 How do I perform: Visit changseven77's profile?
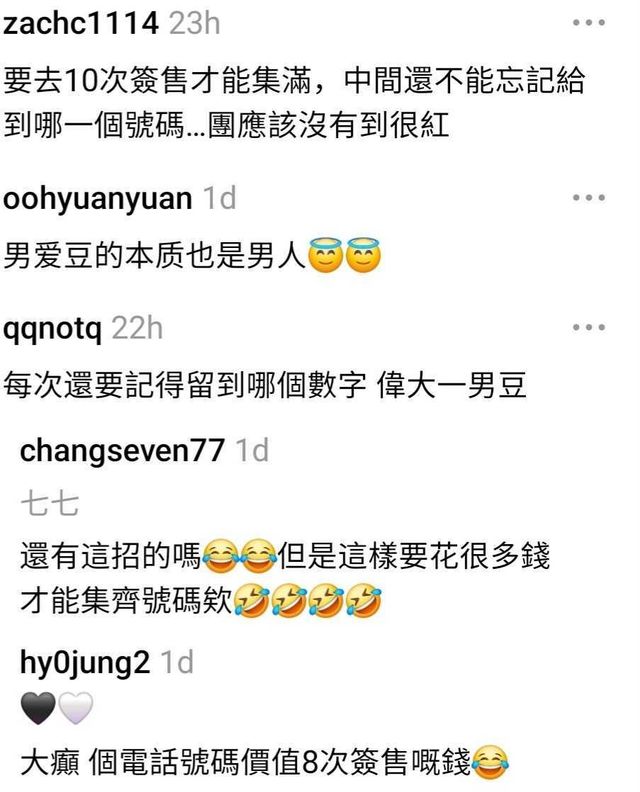122,451
